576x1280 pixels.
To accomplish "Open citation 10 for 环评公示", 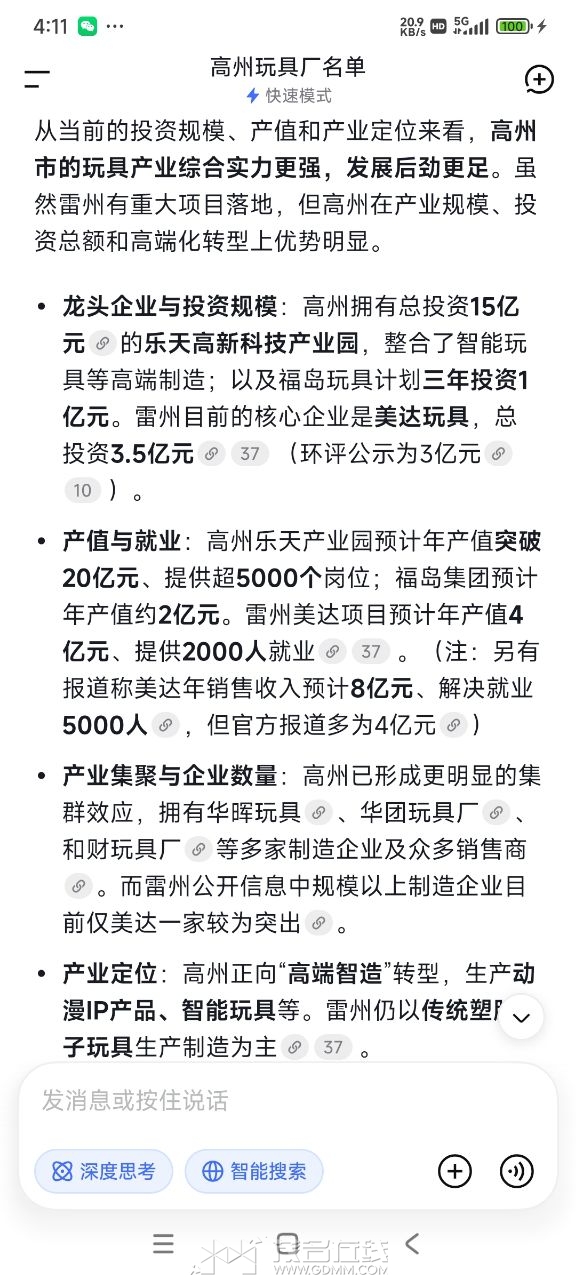I will click(x=83, y=490).
